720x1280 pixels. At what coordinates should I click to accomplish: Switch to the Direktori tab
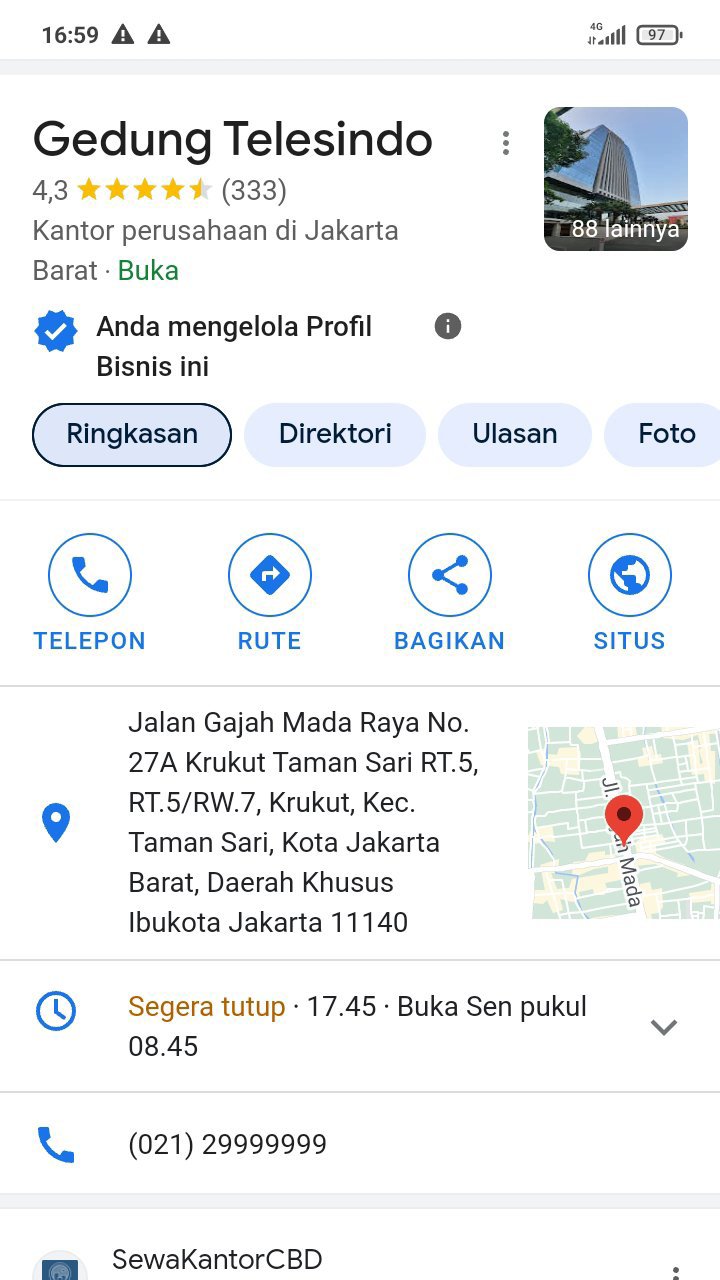pyautogui.click(x=335, y=435)
